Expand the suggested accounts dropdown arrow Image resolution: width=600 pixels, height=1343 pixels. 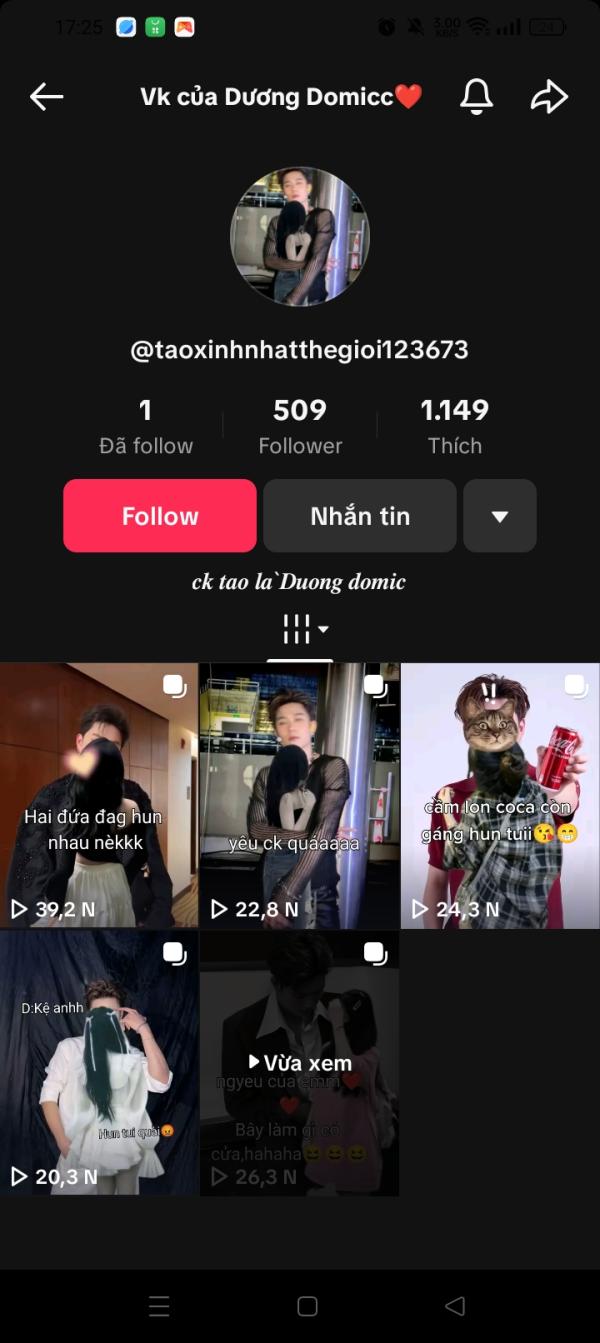tap(500, 516)
